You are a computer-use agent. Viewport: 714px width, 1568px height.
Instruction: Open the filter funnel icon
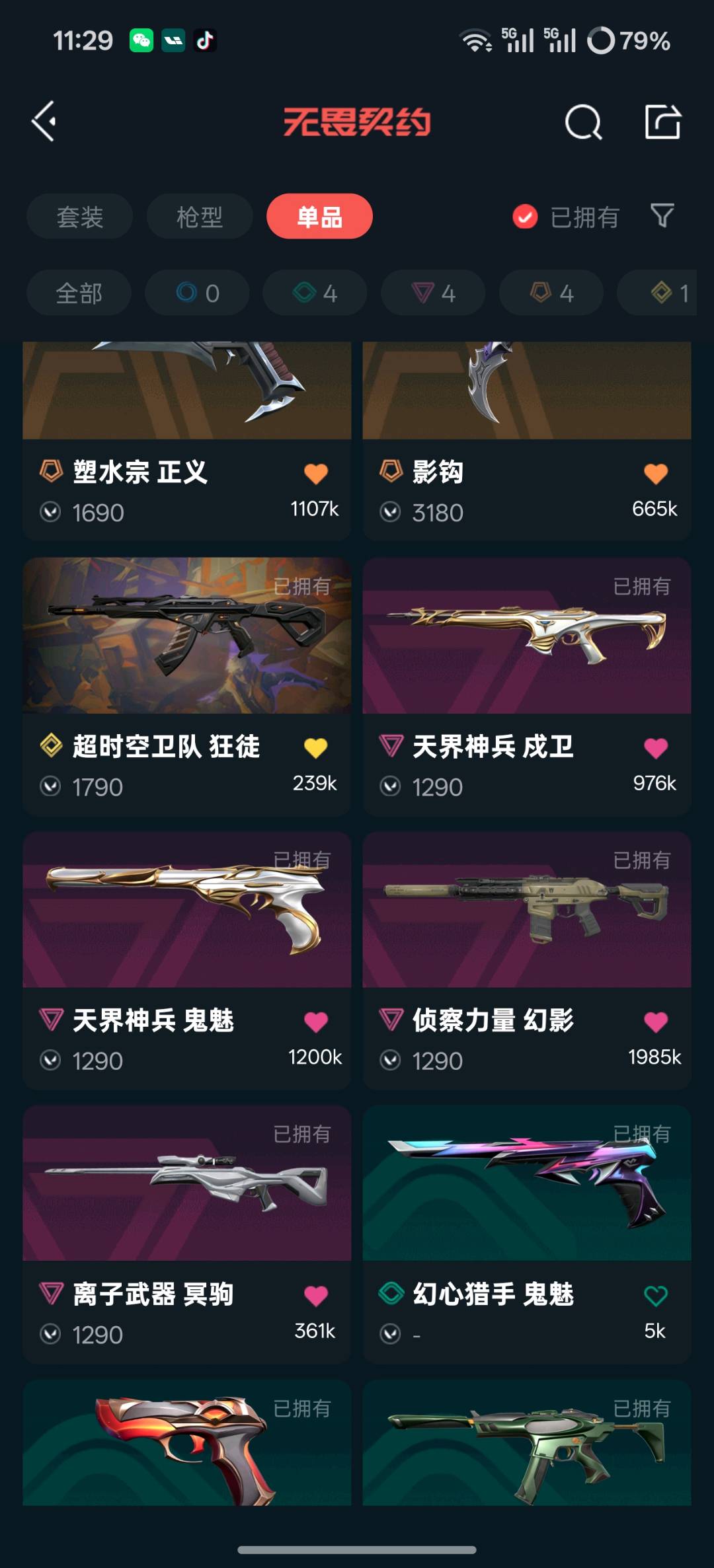662,215
